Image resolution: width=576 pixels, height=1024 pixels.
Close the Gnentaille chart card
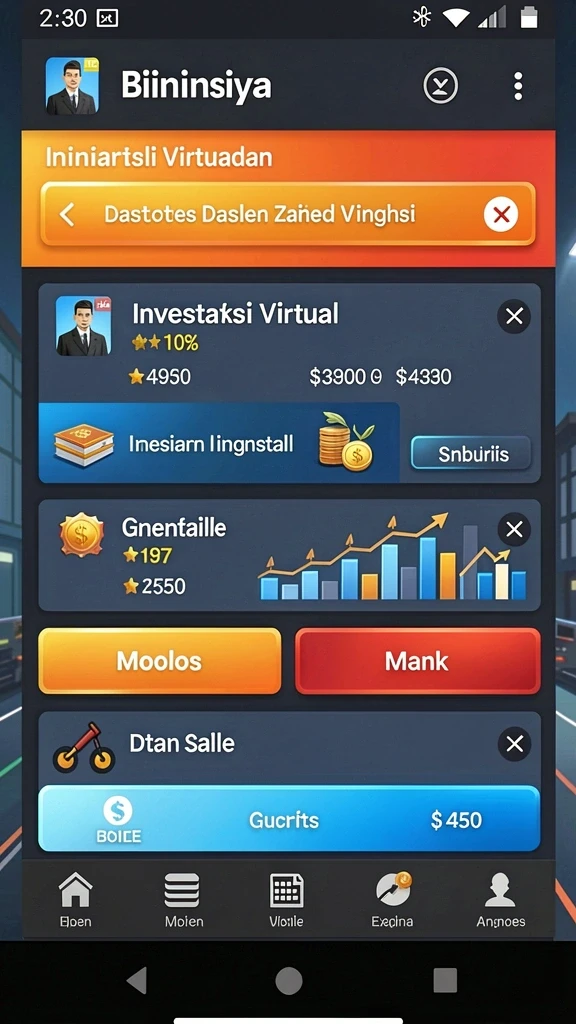pos(514,529)
